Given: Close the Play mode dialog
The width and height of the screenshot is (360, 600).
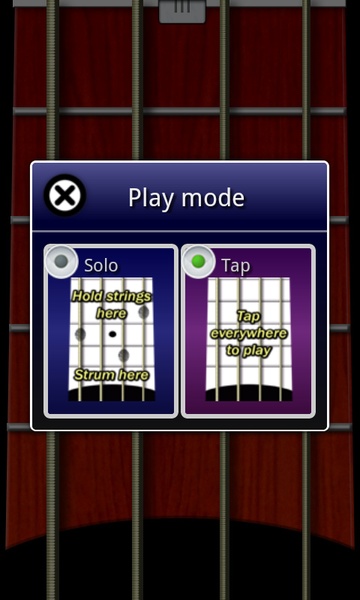Looking at the screenshot, I should (x=65, y=196).
